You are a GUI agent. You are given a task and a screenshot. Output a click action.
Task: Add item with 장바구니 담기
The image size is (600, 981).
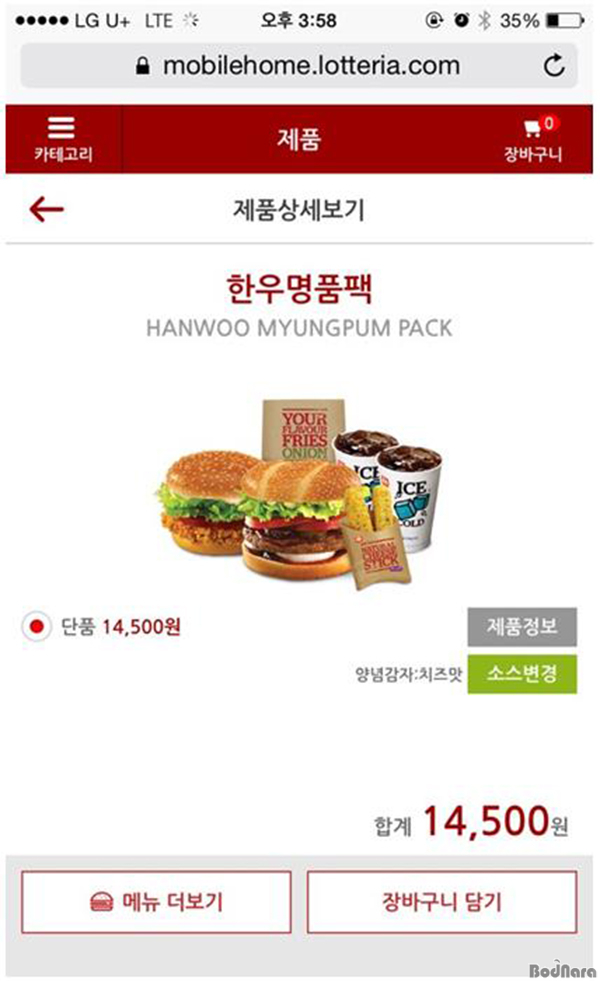pos(442,902)
